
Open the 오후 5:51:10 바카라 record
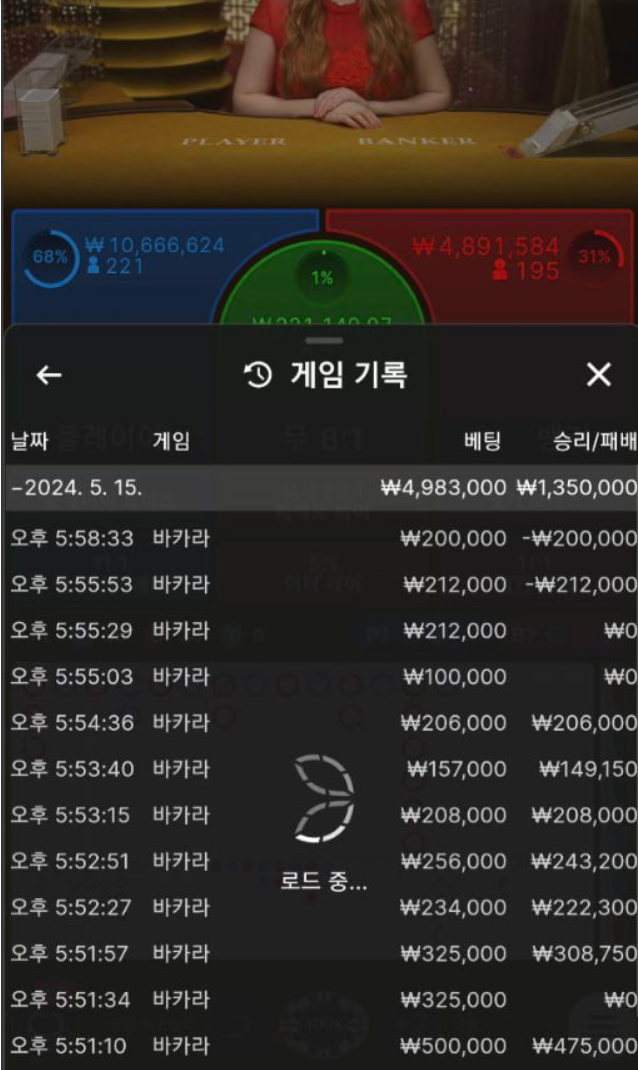point(320,1046)
